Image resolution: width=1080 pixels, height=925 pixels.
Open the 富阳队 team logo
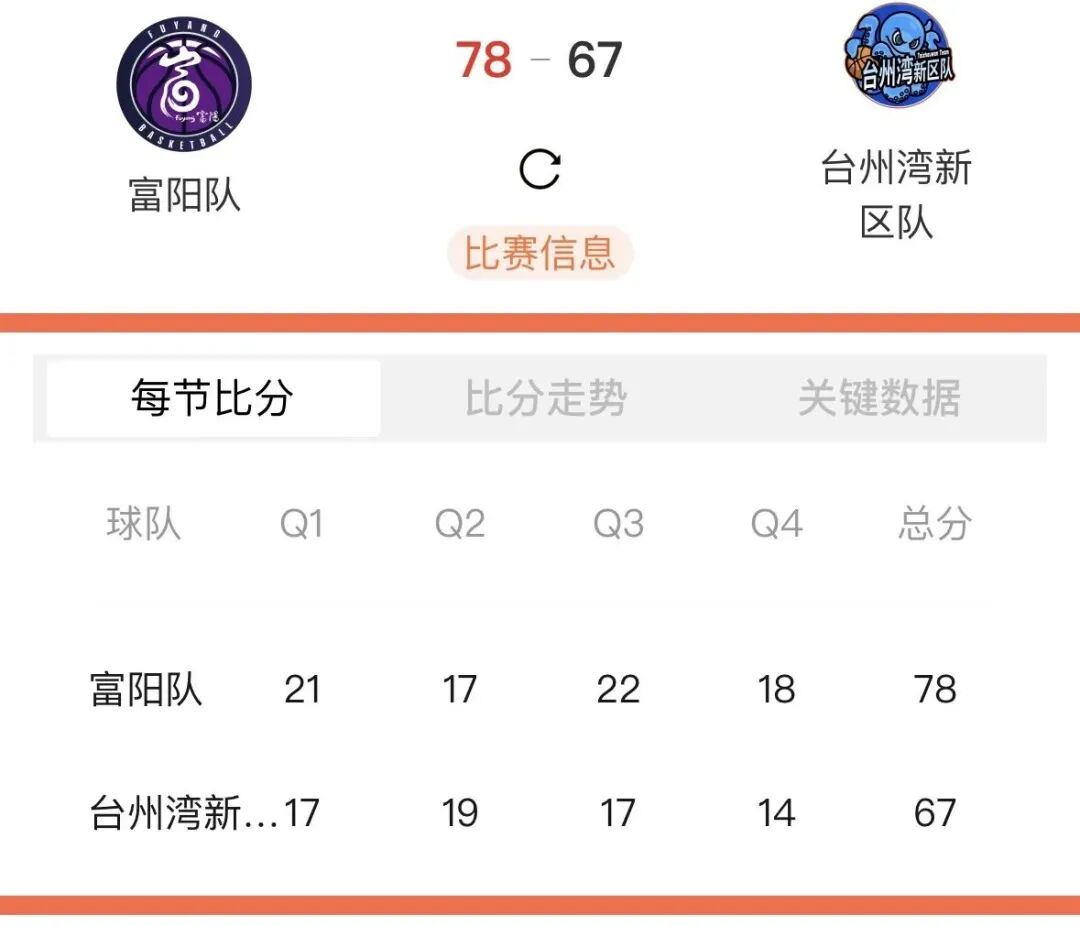pyautogui.click(x=184, y=85)
